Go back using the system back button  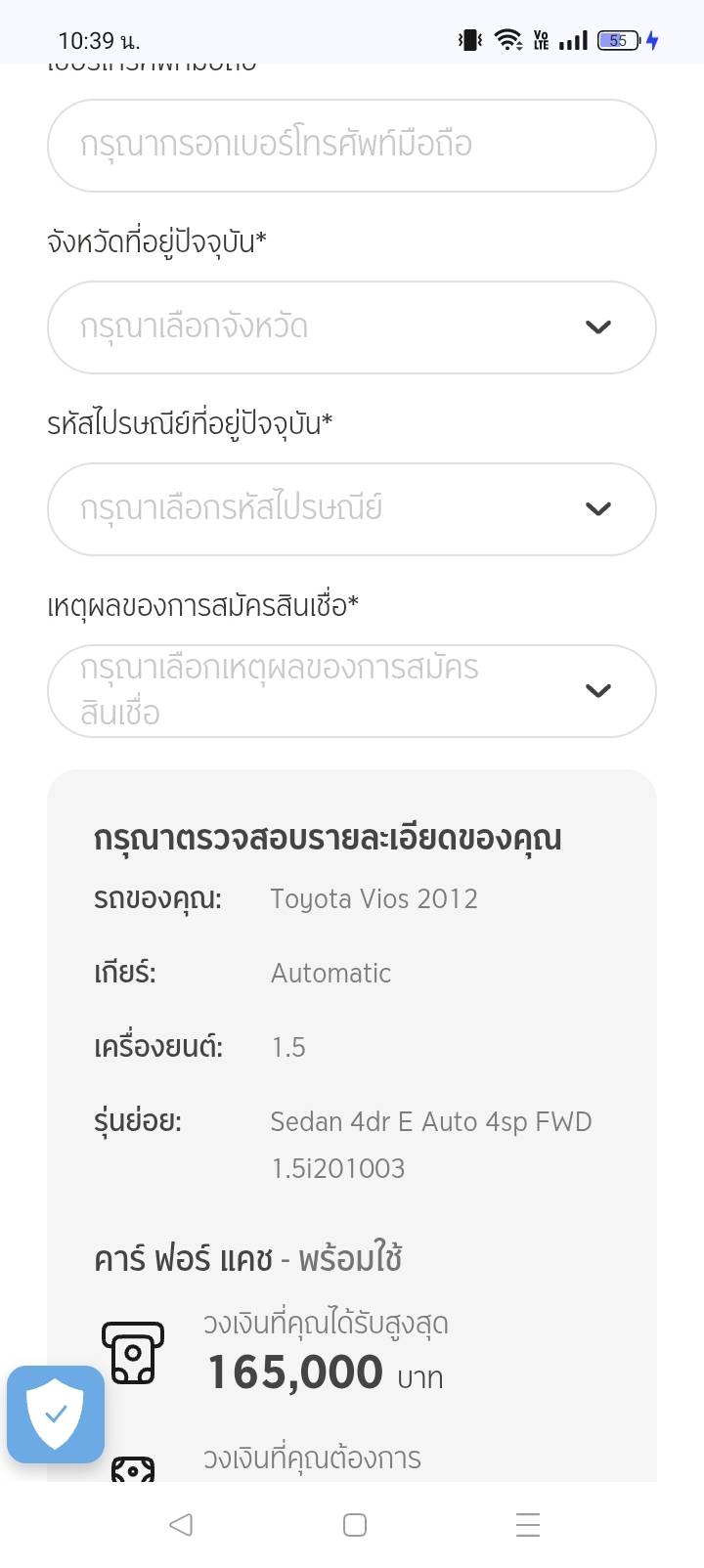[x=181, y=1525]
